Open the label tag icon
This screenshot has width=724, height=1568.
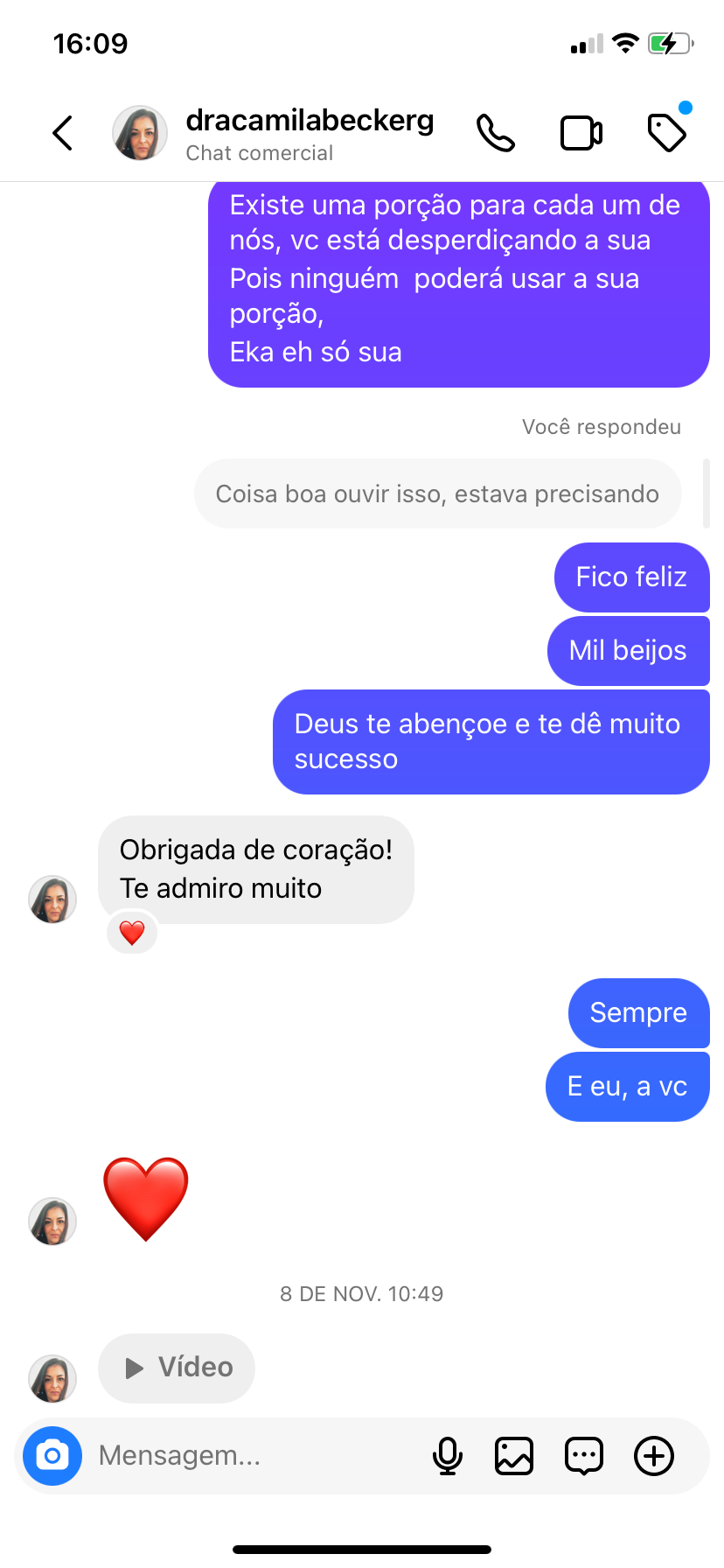pyautogui.click(x=667, y=133)
